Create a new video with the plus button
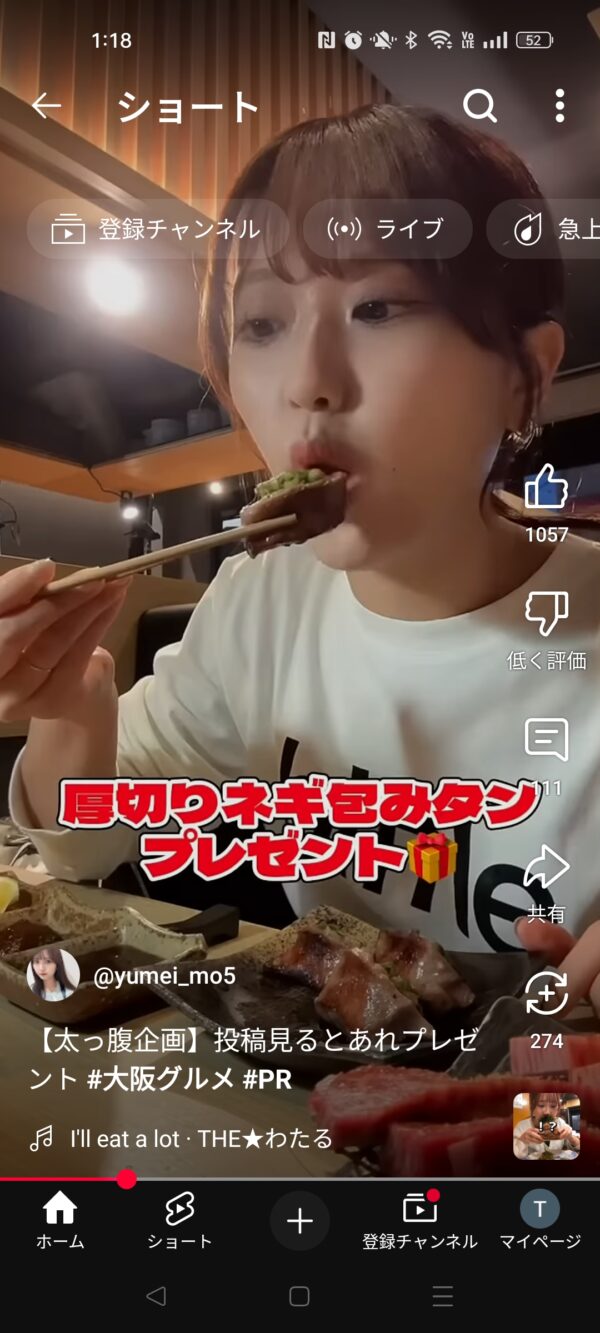 pos(300,1221)
